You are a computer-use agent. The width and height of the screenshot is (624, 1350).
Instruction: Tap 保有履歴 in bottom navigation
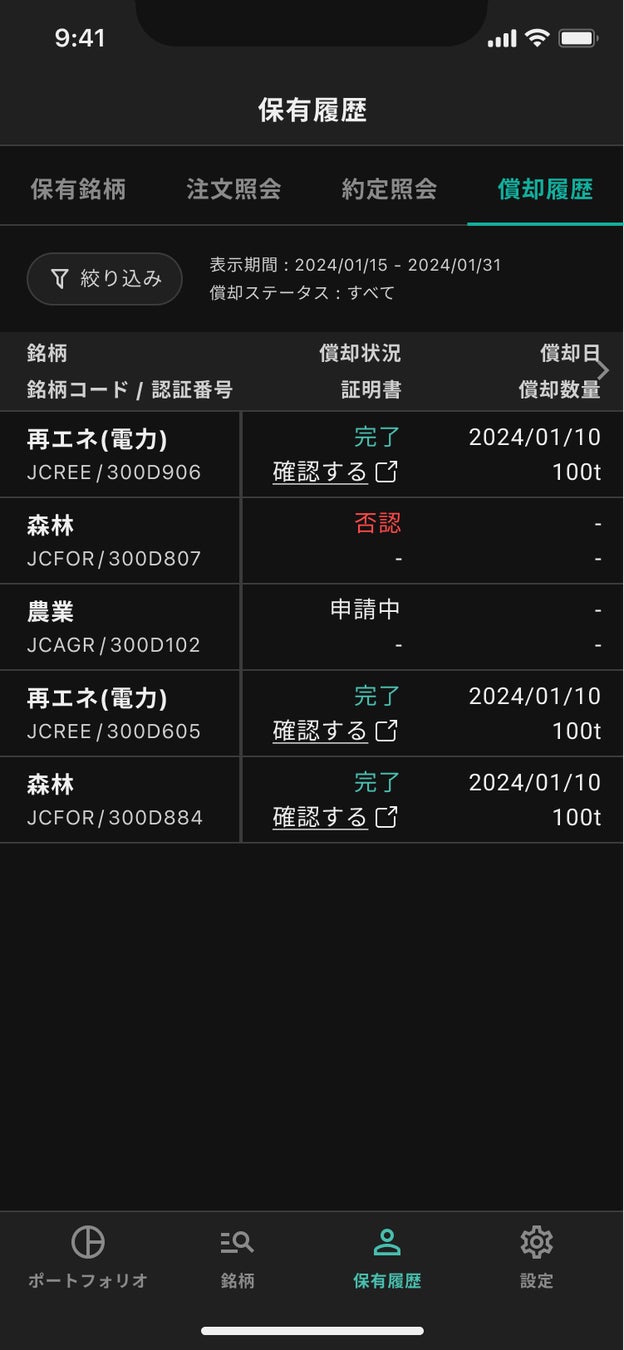coord(387,1256)
